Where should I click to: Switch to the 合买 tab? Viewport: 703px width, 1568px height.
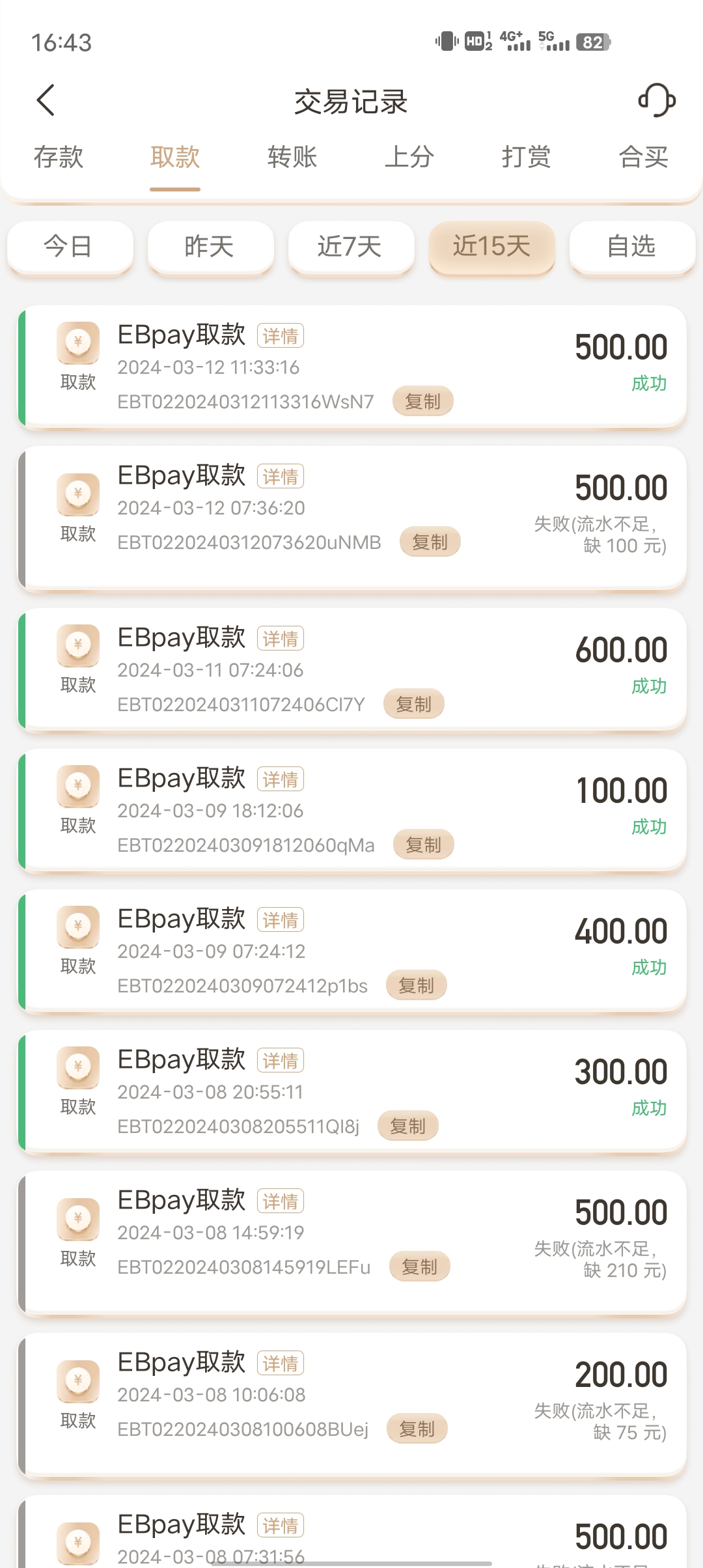tap(643, 157)
